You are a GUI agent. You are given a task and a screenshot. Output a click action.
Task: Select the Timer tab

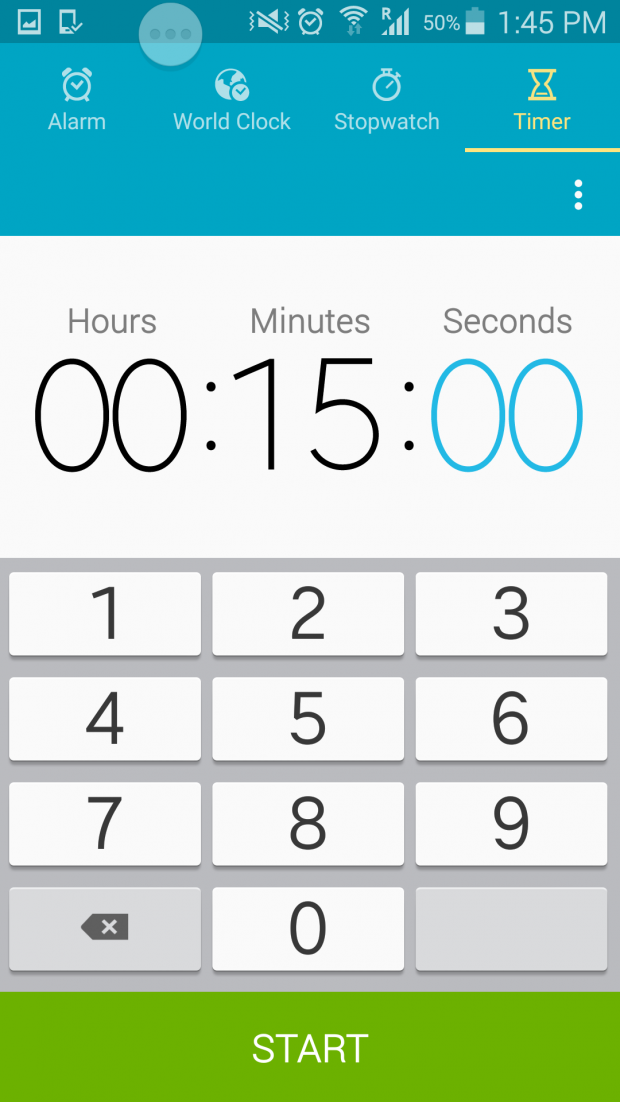coord(542,101)
